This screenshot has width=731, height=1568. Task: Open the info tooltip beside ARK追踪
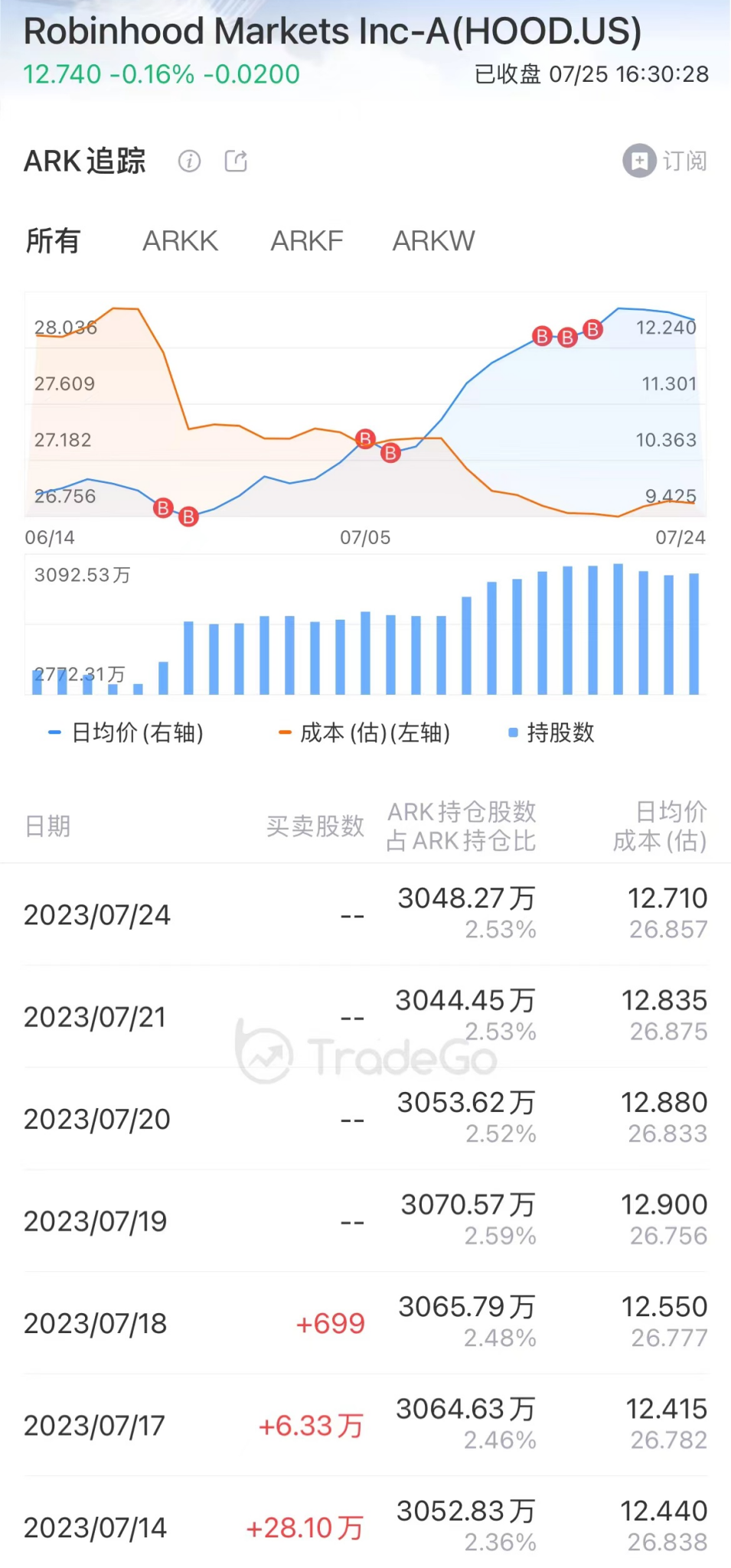pos(189,161)
